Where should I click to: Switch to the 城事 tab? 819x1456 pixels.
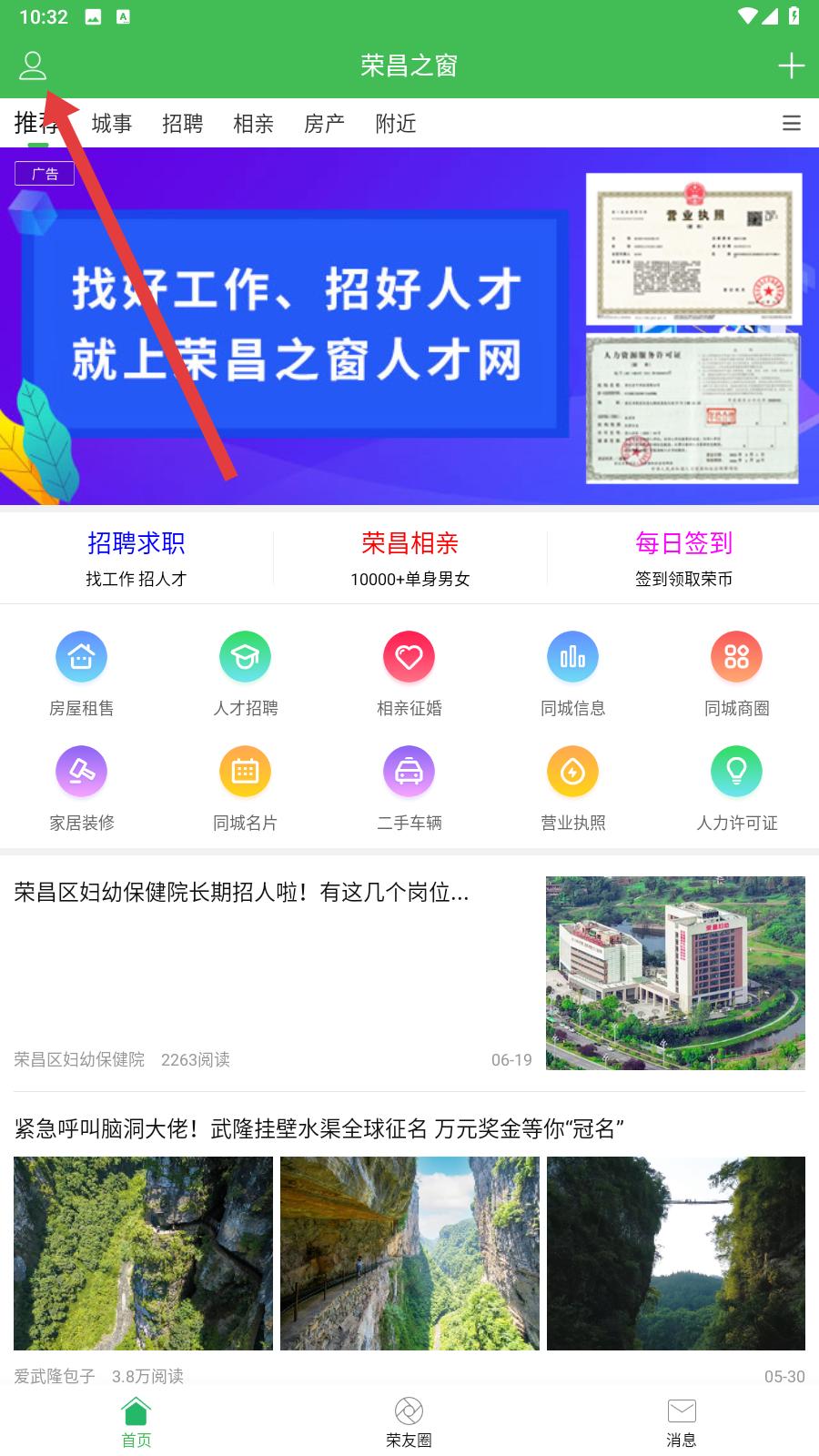(112, 124)
